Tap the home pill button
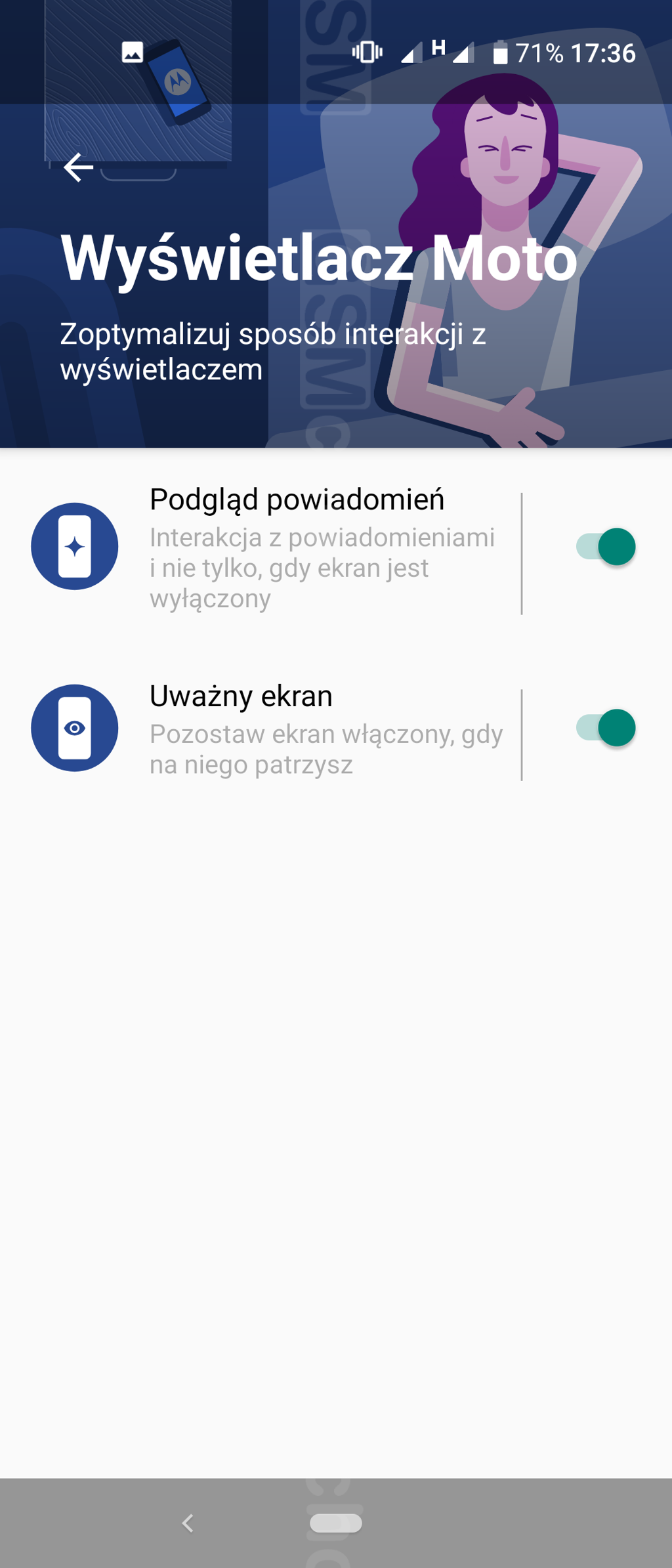Screen dimensions: 672x1568 point(335,1523)
